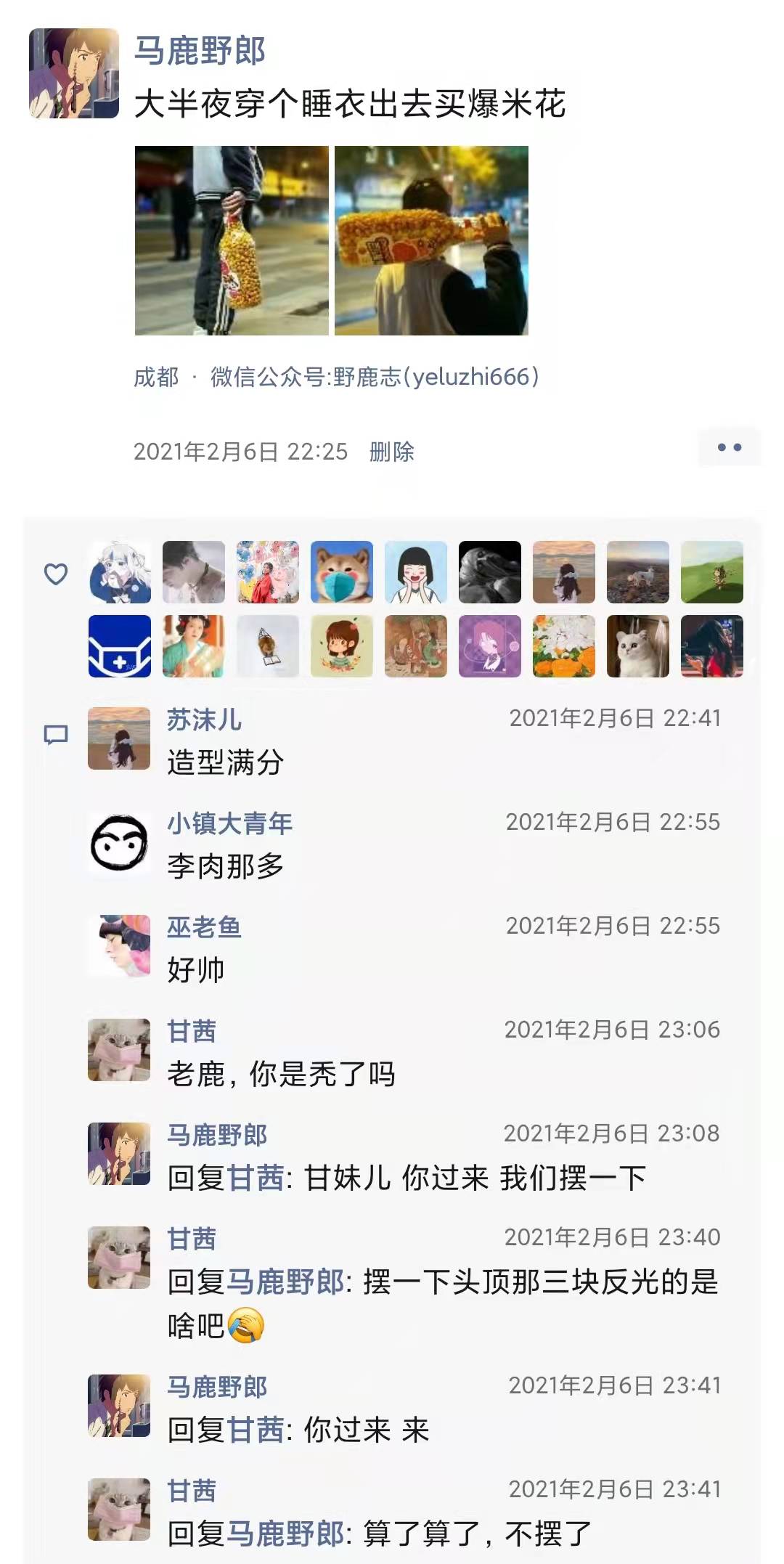Visit 小镇大青年's profile via name
The height and width of the screenshot is (1564, 784).
tap(229, 823)
